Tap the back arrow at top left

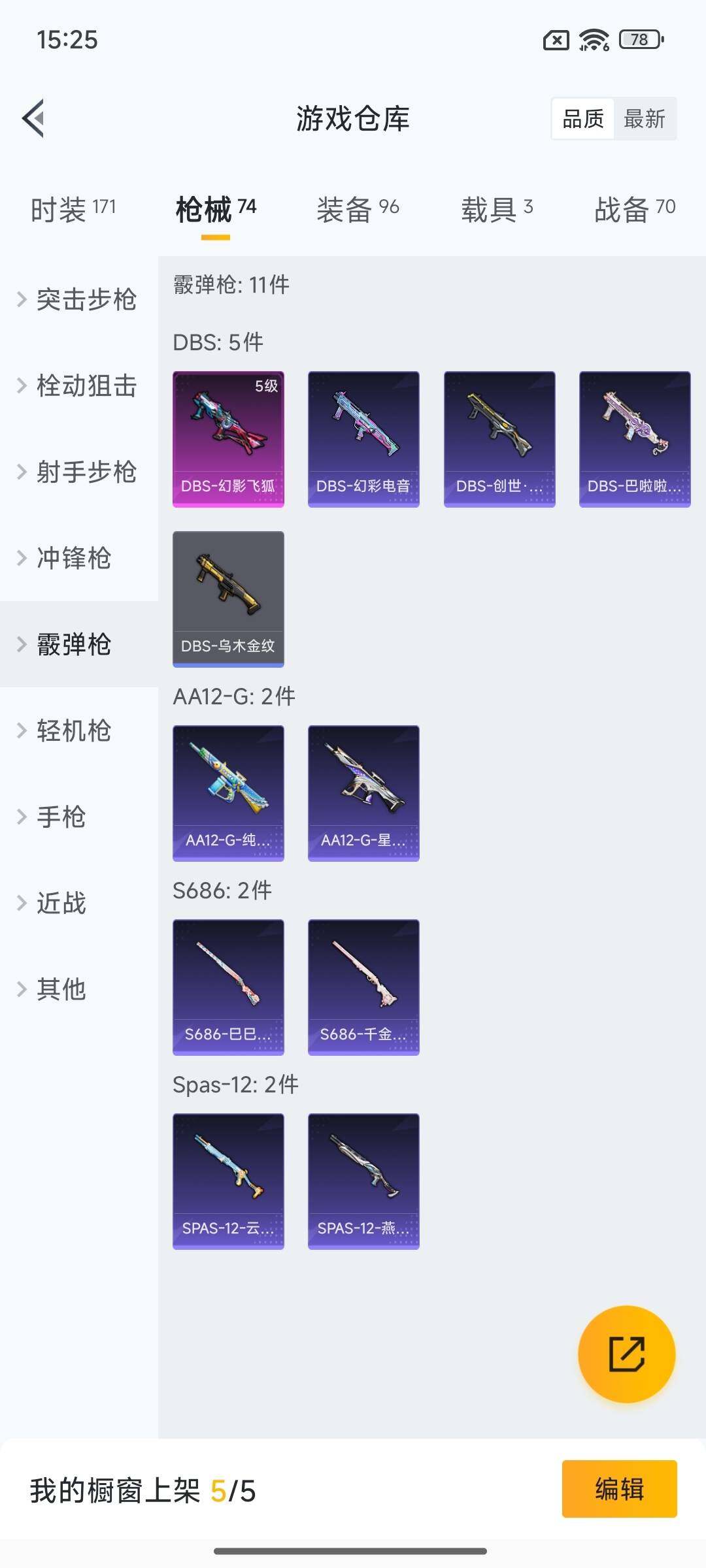coord(31,118)
